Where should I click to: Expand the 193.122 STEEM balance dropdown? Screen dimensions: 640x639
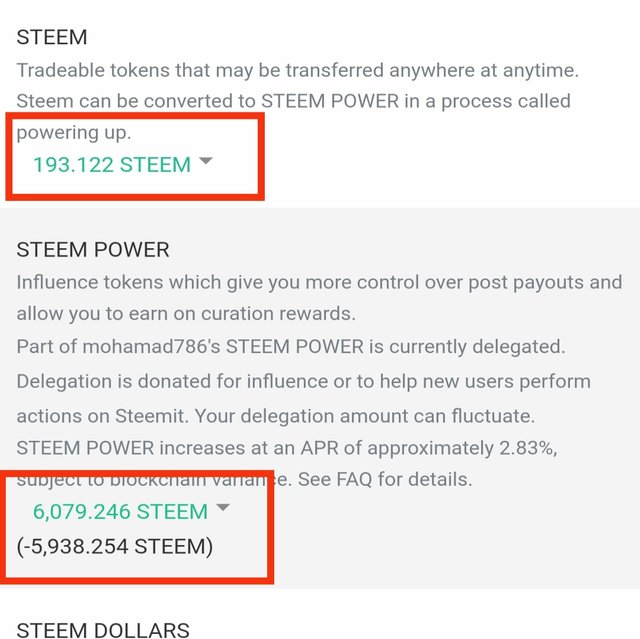point(206,162)
